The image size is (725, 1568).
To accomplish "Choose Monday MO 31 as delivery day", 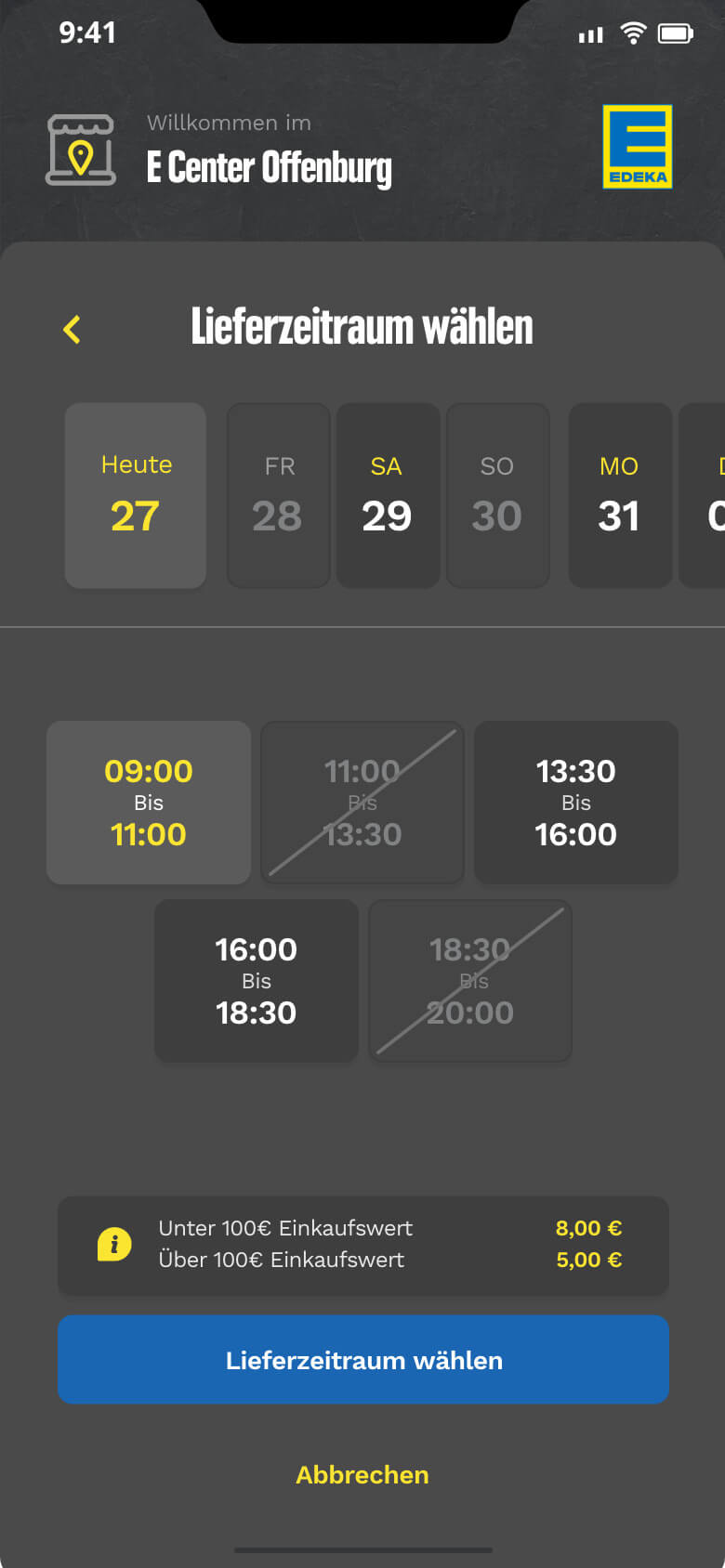I will [620, 495].
